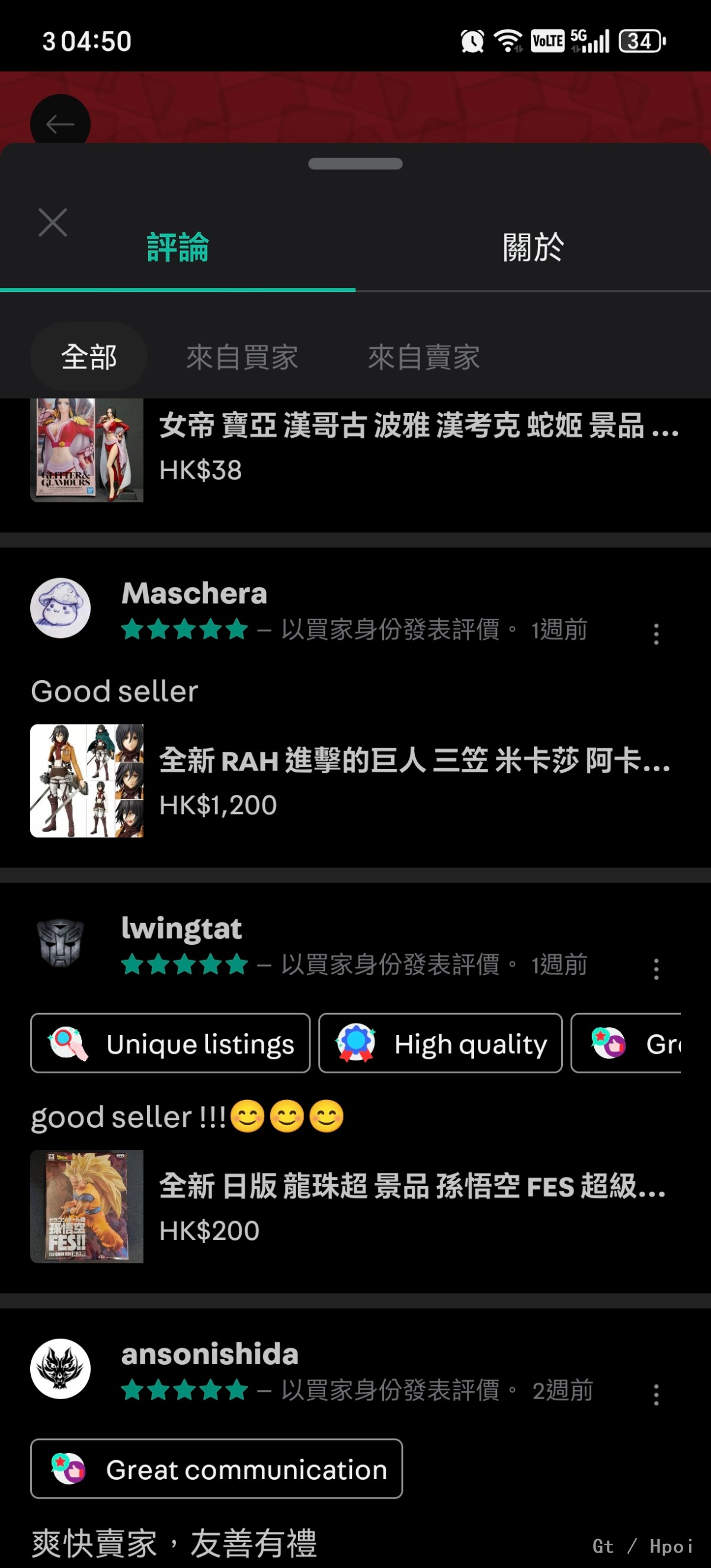The height and width of the screenshot is (1568, 711).
Task: Switch to the 關於 tab
Action: [533, 247]
